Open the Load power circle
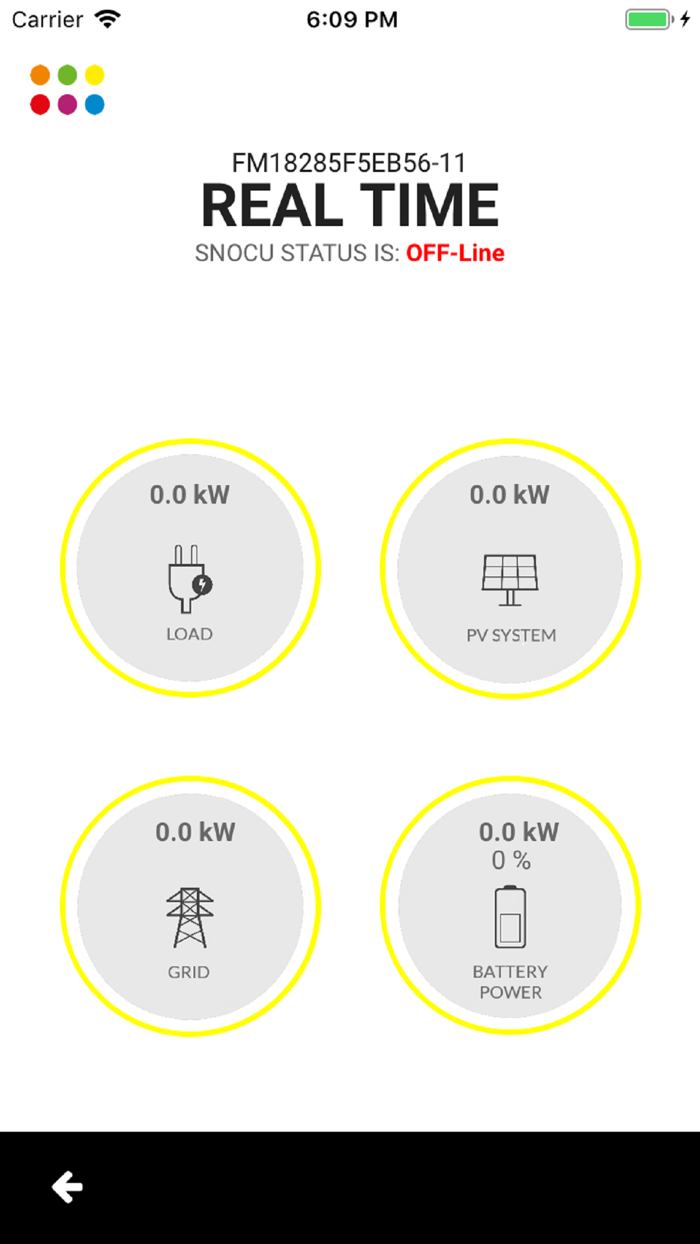The height and width of the screenshot is (1244, 700). (x=190, y=568)
